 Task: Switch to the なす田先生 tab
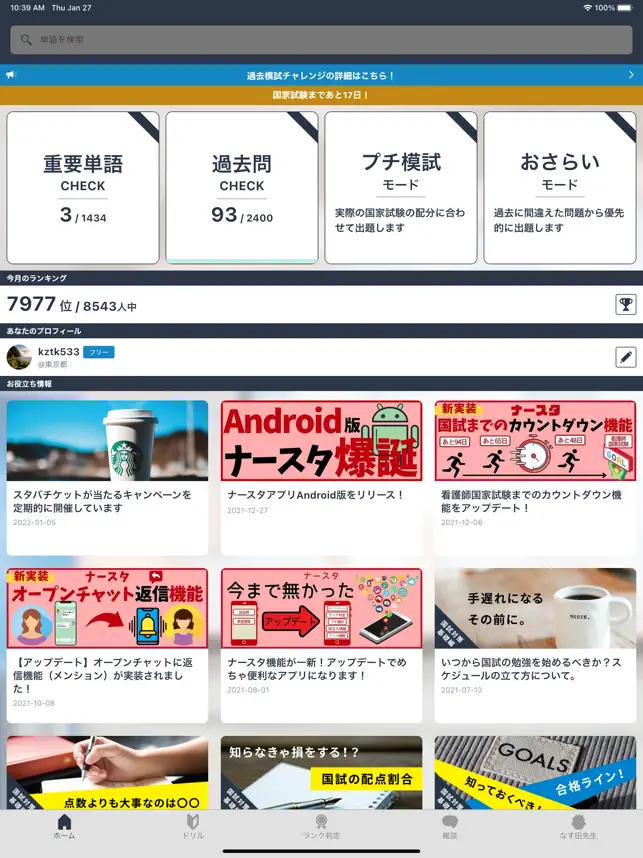pyautogui.click(x=578, y=826)
